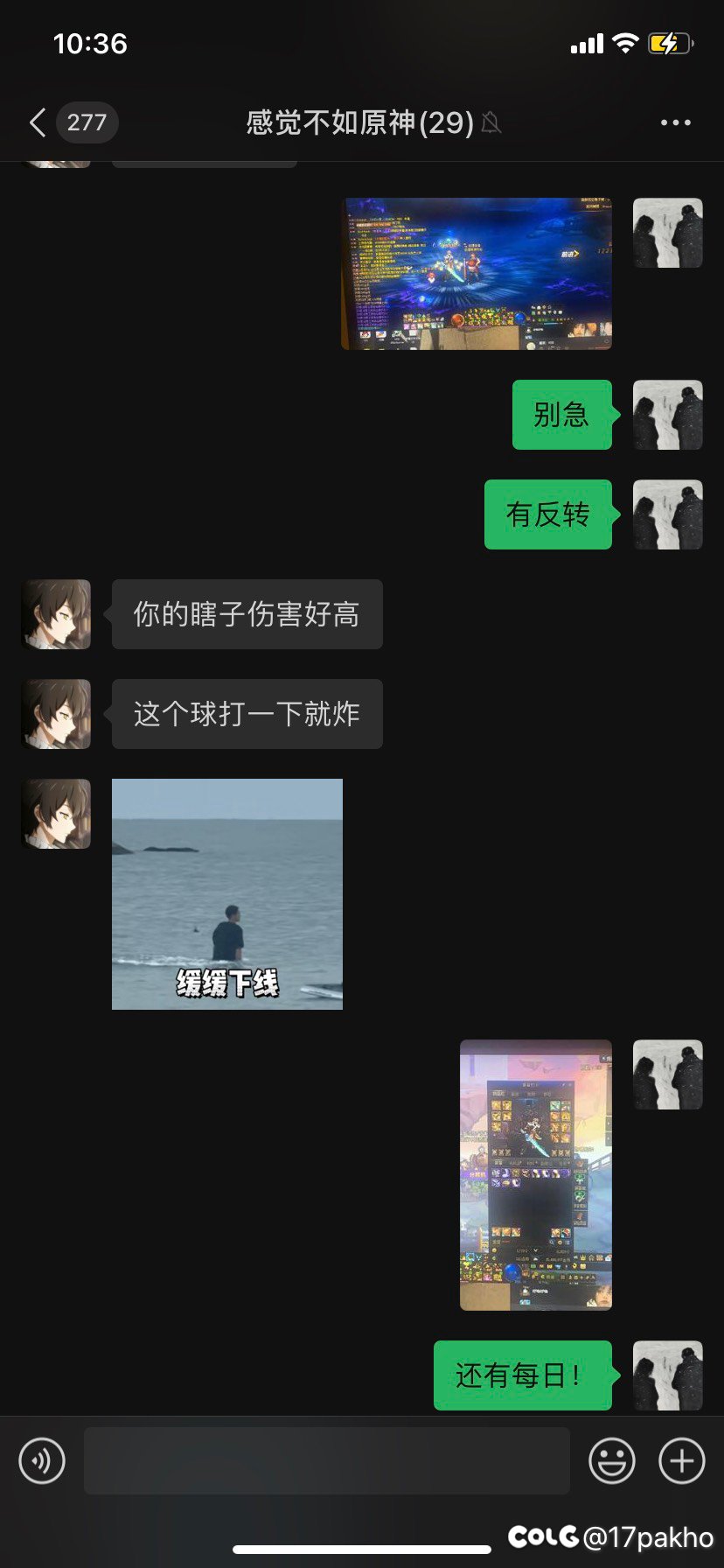Screen dimensions: 724x1568
Task: Open the plus attachments menu
Action: click(x=681, y=1460)
